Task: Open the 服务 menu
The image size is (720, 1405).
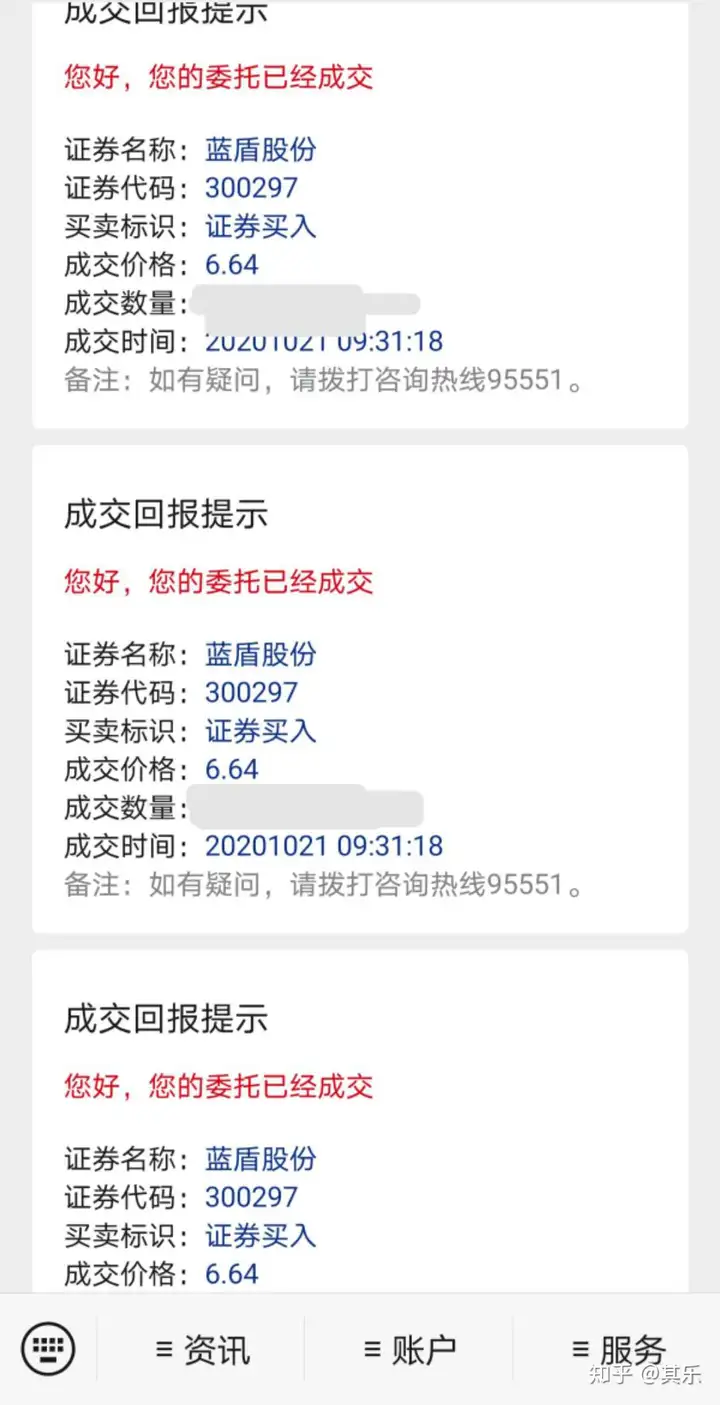Action: (617, 1350)
